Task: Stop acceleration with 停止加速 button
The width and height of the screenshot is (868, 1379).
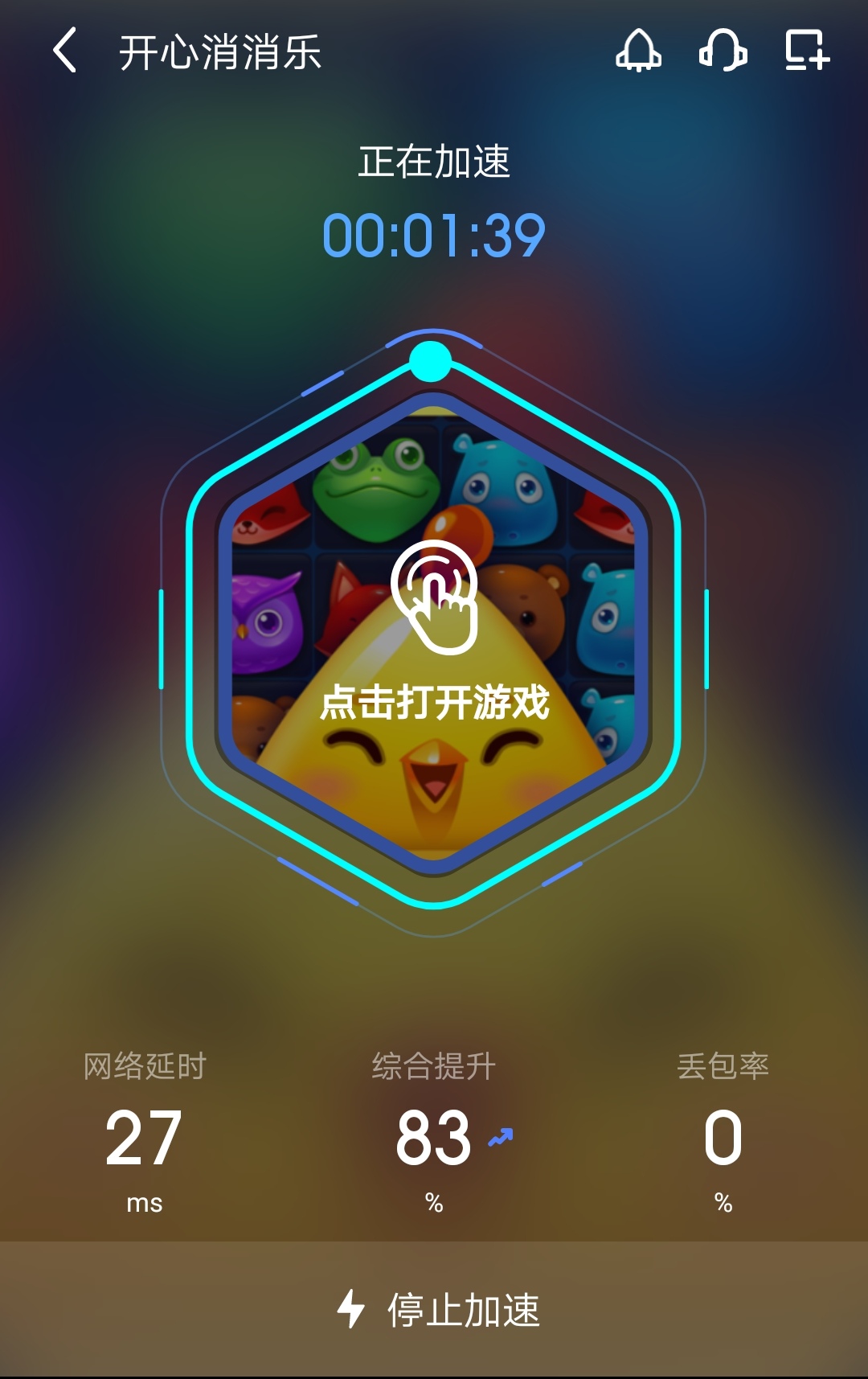Action: [x=438, y=1310]
